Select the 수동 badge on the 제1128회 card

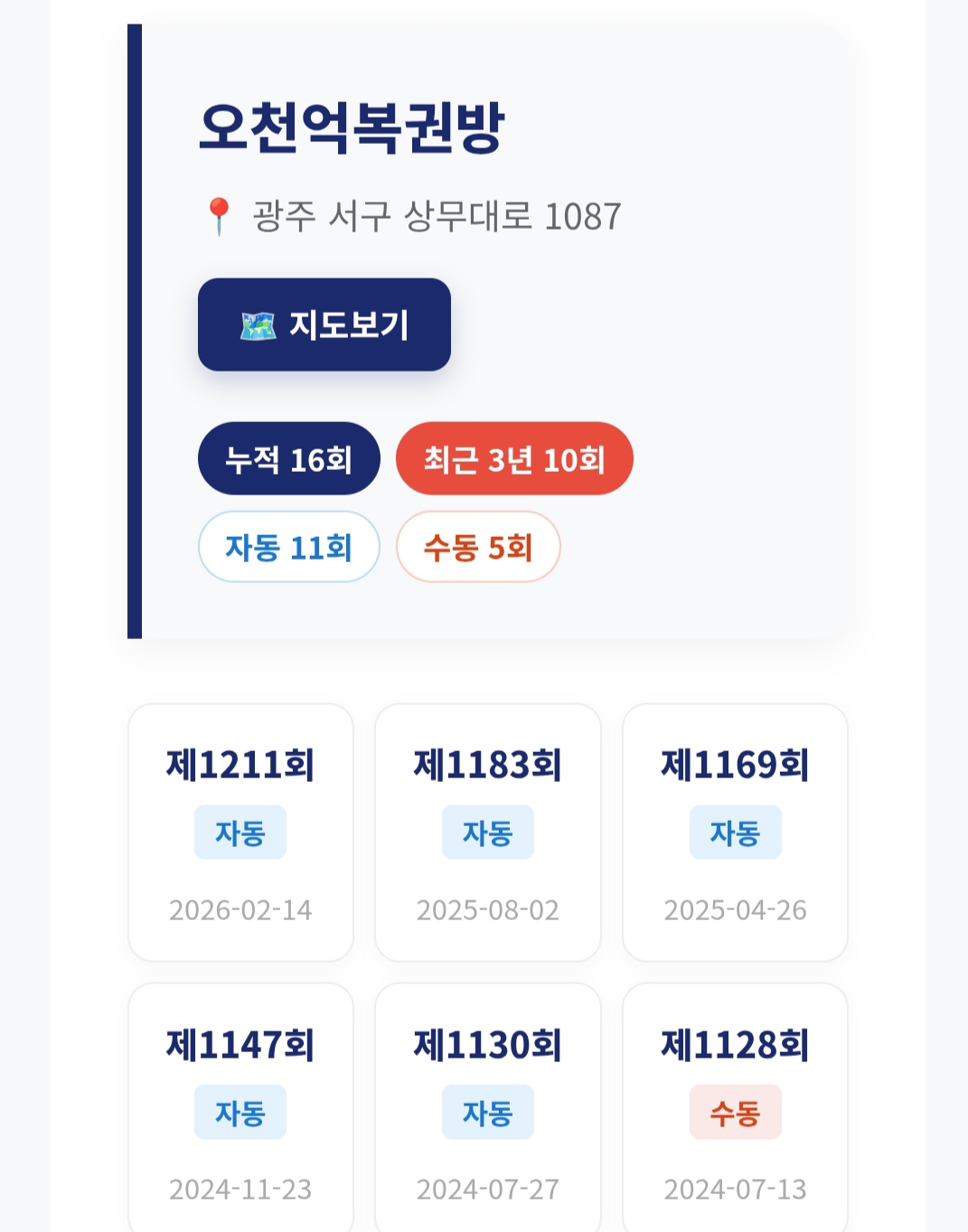[735, 1114]
